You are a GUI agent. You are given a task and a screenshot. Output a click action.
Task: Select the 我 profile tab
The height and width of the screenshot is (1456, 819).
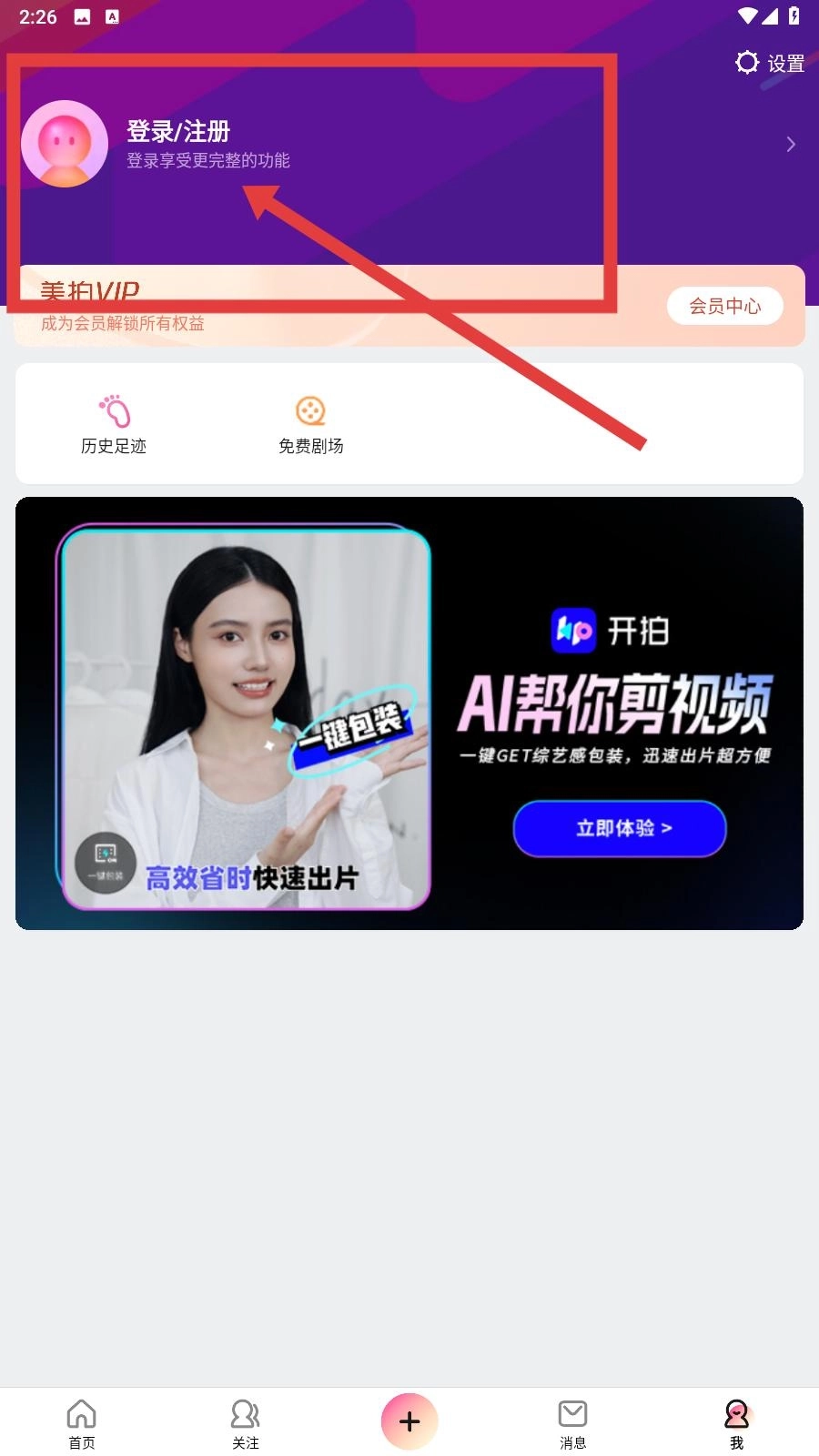pos(736,1424)
